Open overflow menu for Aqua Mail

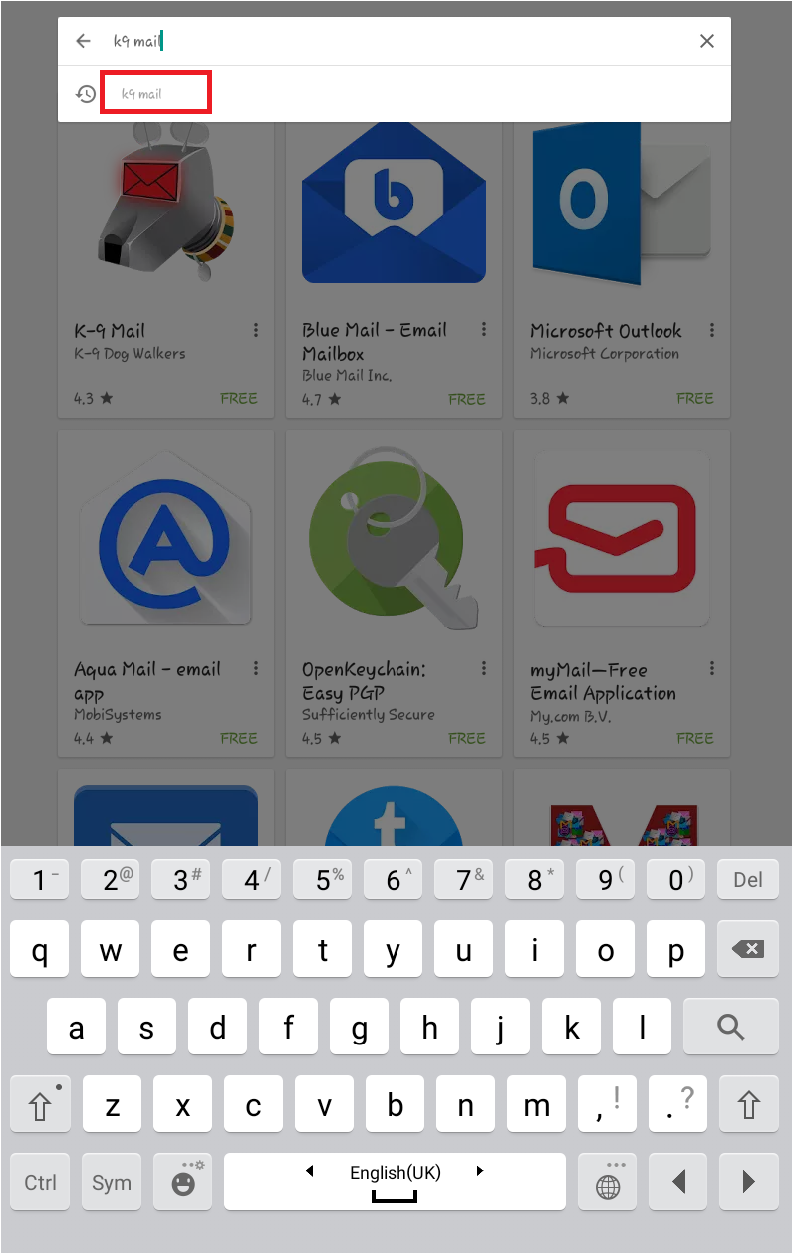(256, 668)
